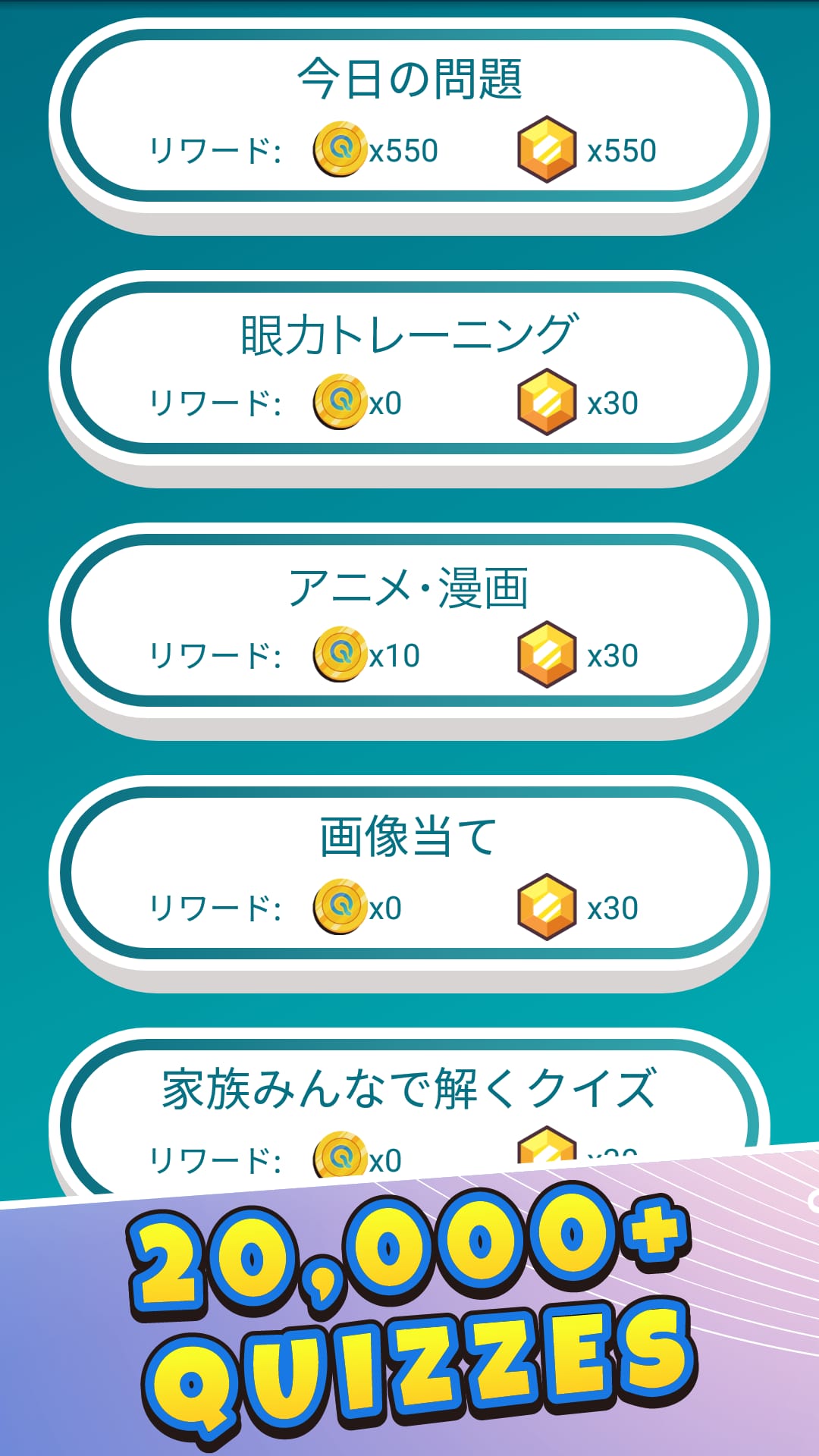This screenshot has height=1456, width=819.
Task: Tap the x30 gem reward text in 画像当て
Action: [614, 908]
